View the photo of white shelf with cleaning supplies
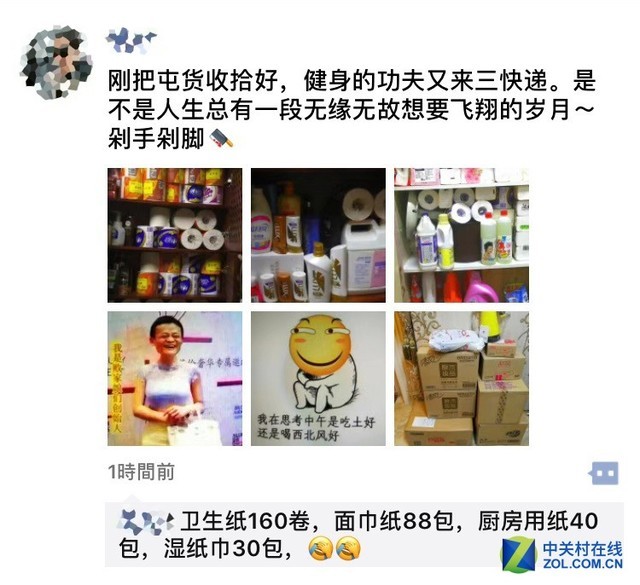640x585 pixels. coord(460,235)
